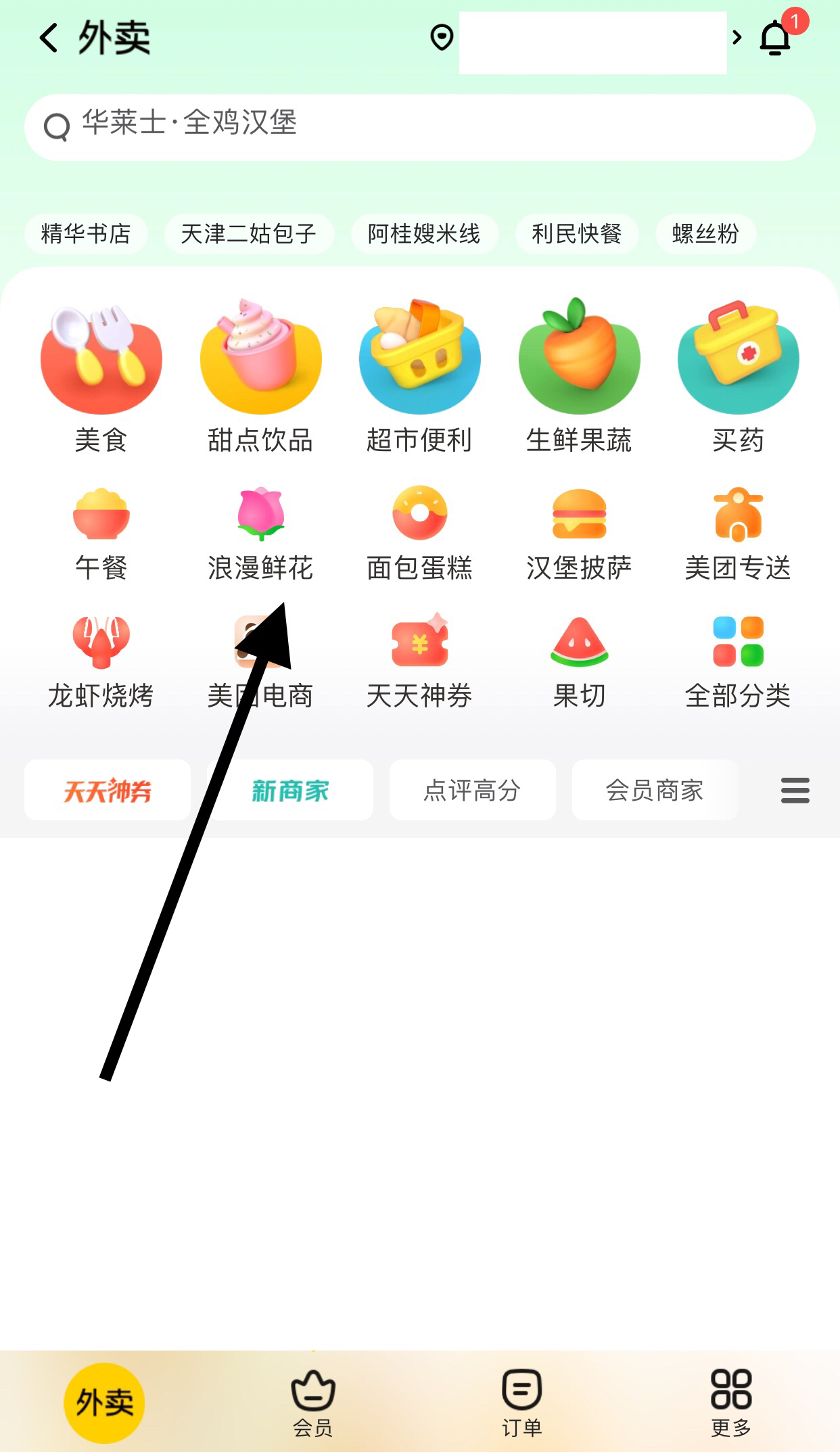
Task: Open the notifications bell
Action: (775, 38)
